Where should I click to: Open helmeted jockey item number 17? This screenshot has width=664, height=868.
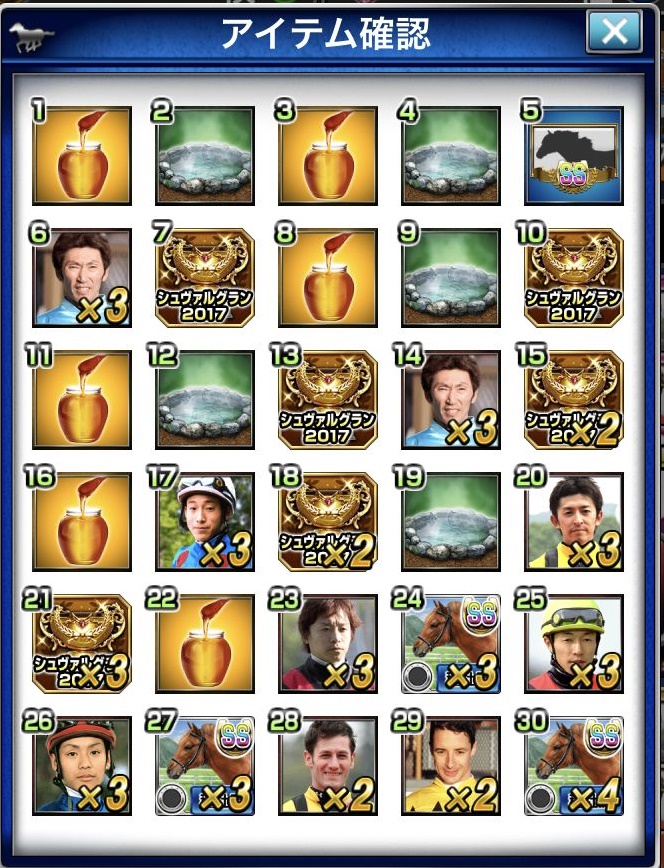(x=205, y=522)
